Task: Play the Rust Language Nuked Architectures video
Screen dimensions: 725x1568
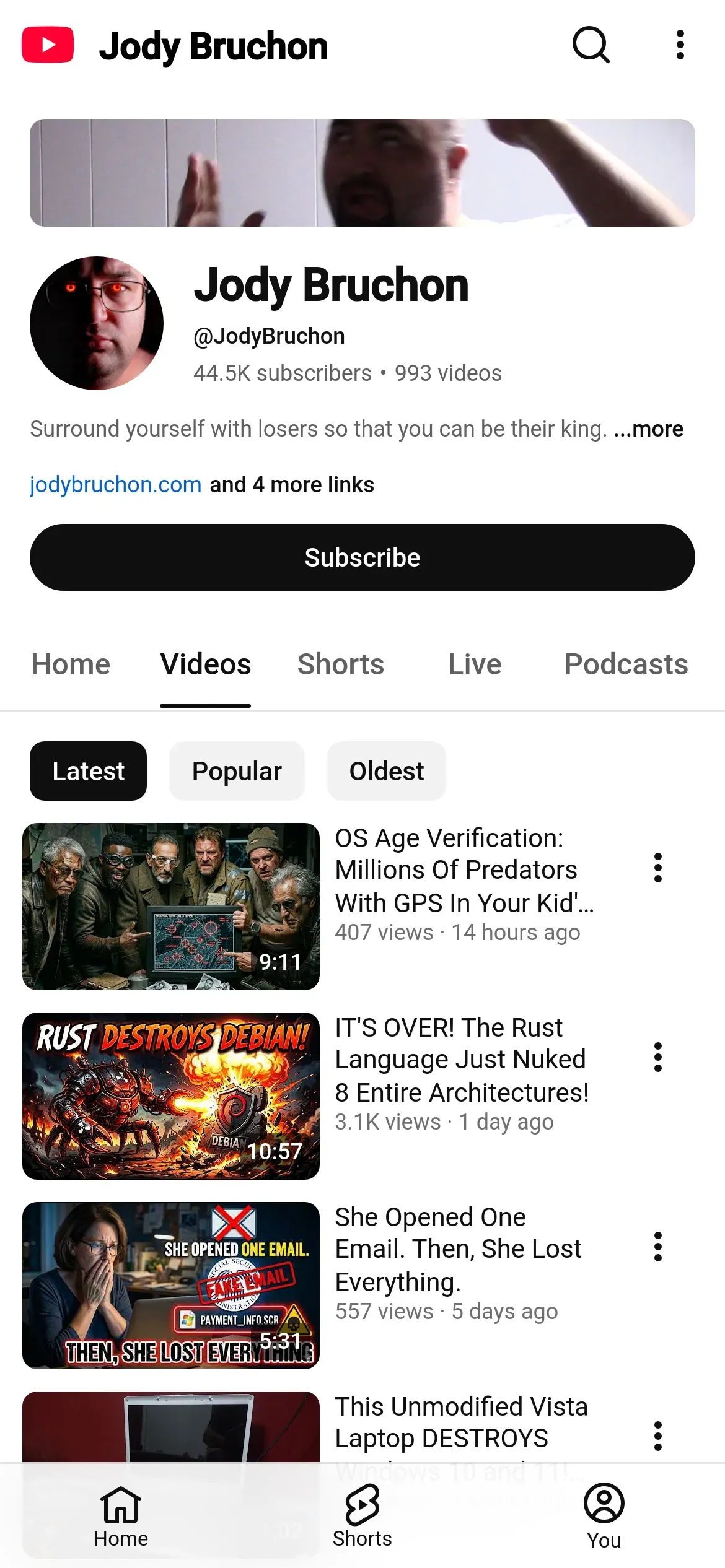Action: [x=171, y=1095]
